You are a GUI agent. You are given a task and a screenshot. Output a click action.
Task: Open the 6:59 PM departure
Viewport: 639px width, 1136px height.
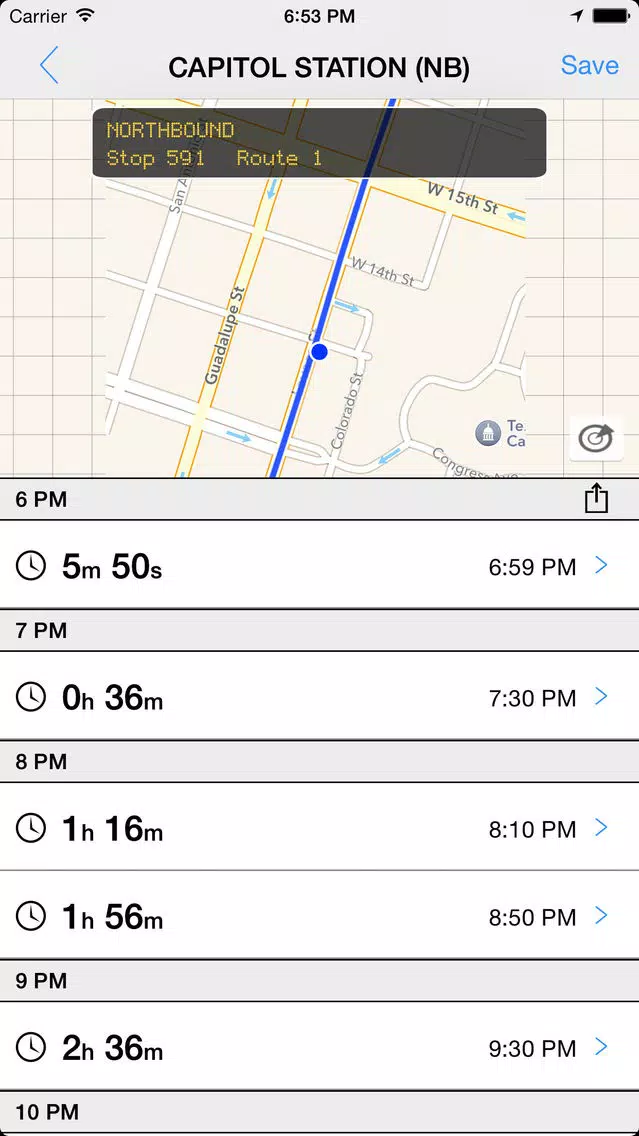click(x=320, y=565)
